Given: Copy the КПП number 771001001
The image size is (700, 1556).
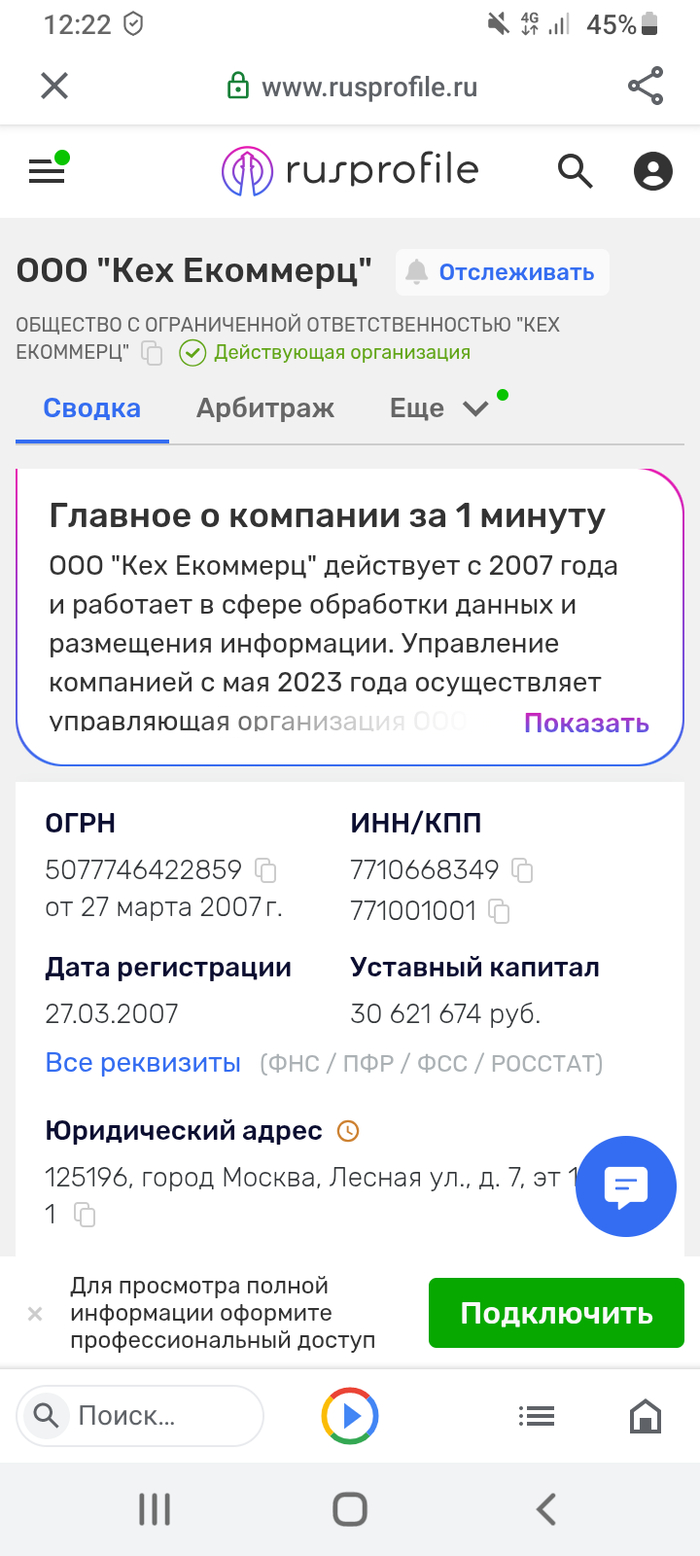Looking at the screenshot, I should 498,911.
